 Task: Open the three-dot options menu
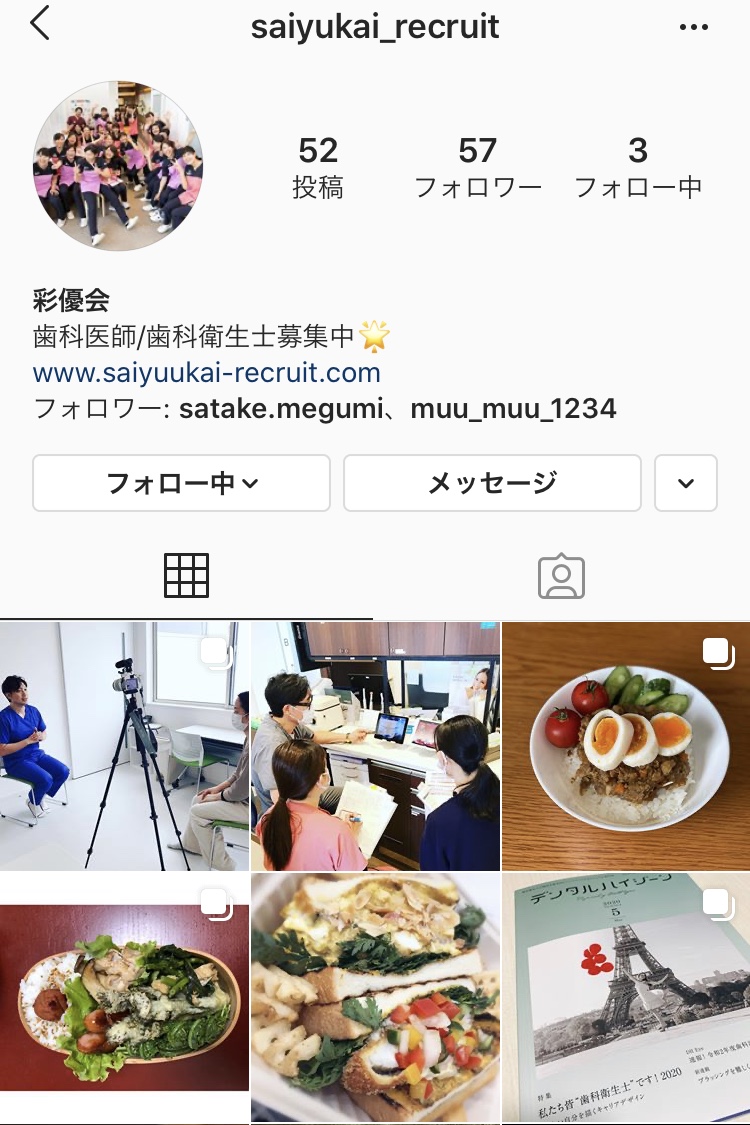[693, 27]
